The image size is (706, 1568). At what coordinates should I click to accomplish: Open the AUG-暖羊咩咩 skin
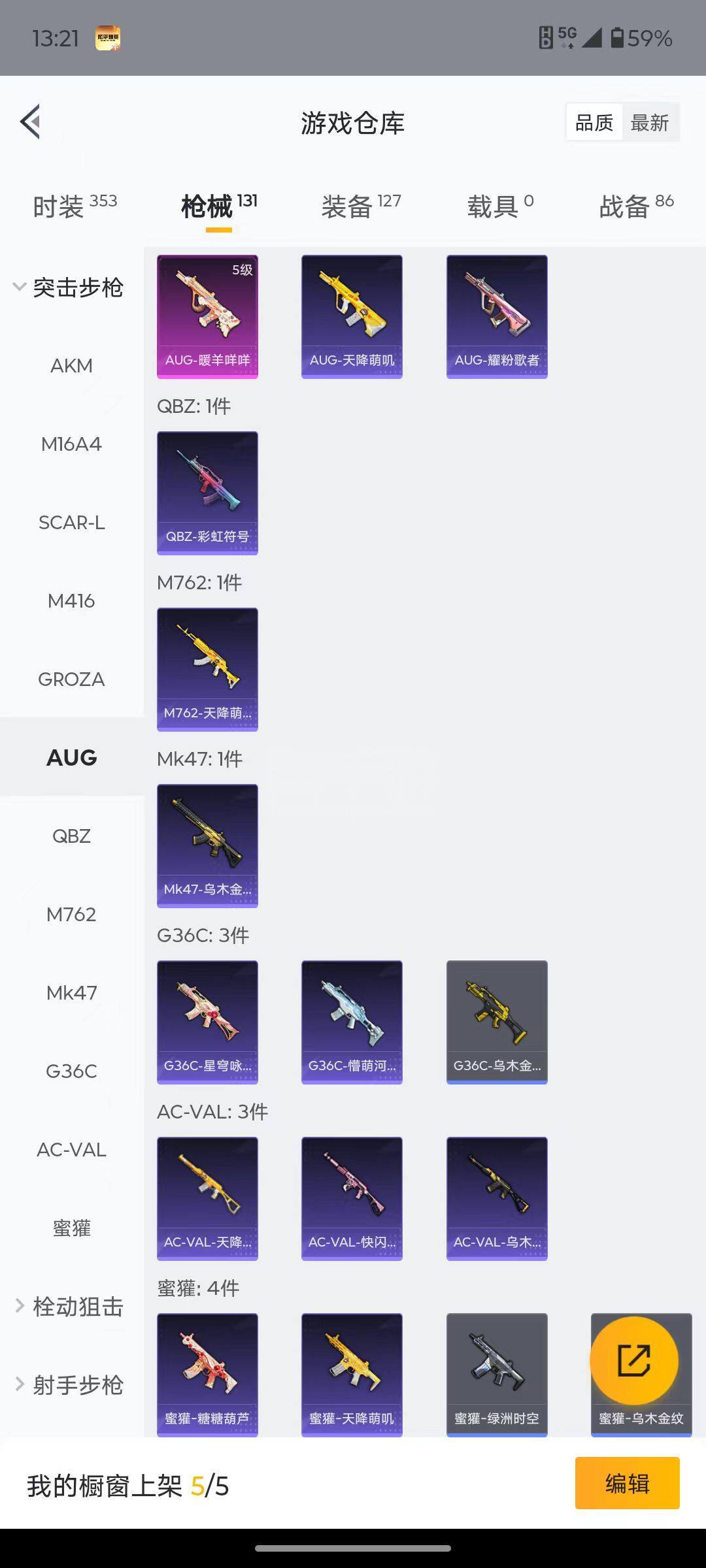207,317
